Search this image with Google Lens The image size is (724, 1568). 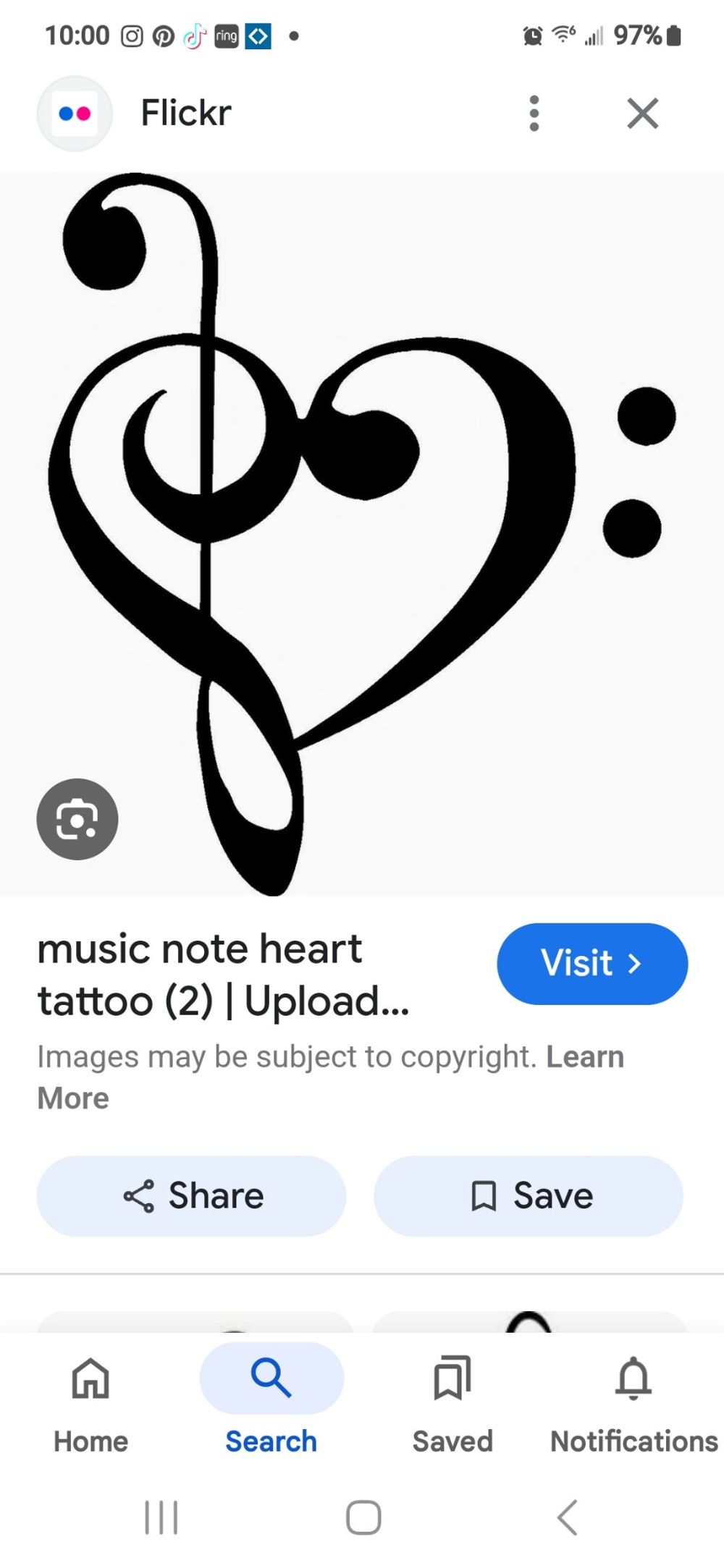point(77,818)
